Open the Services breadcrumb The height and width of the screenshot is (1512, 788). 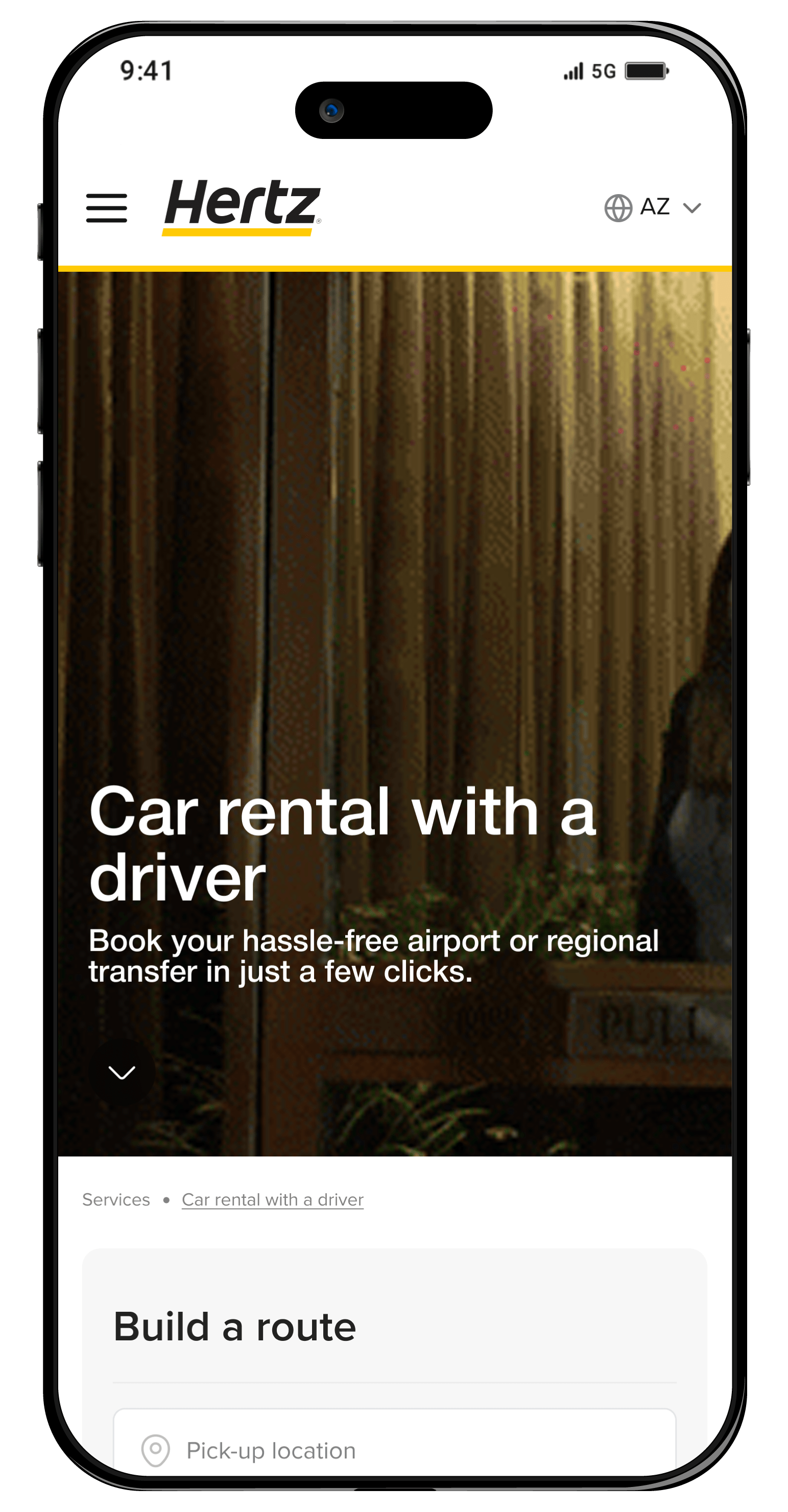116,1200
